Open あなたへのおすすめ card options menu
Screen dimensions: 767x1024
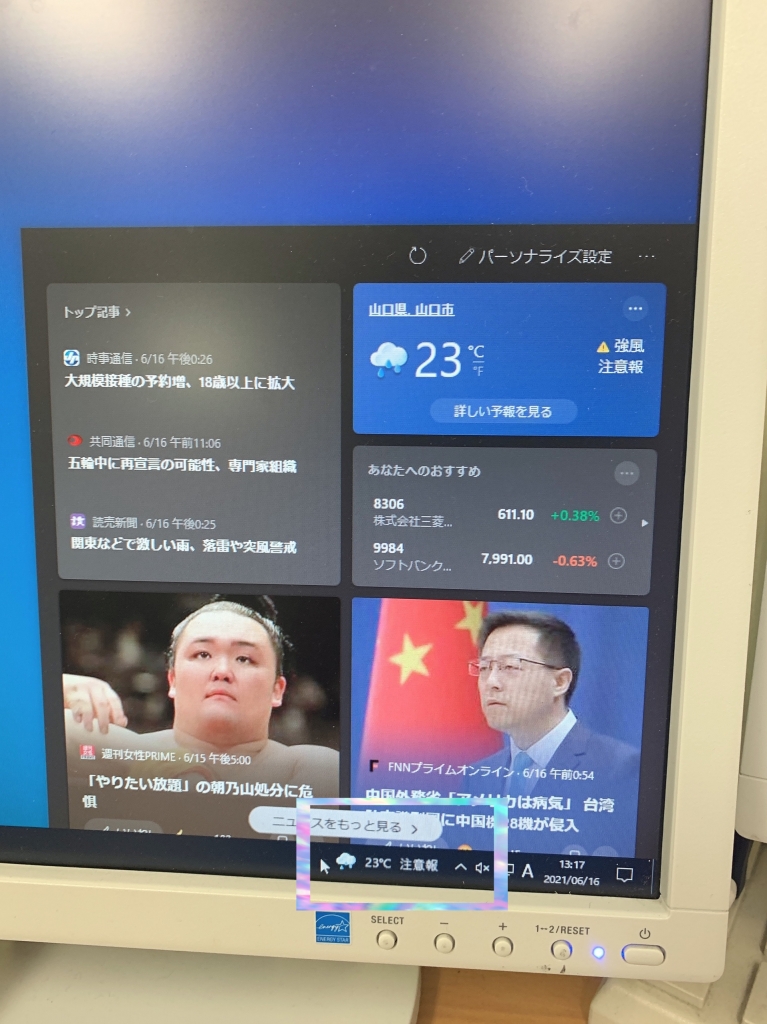coord(627,473)
